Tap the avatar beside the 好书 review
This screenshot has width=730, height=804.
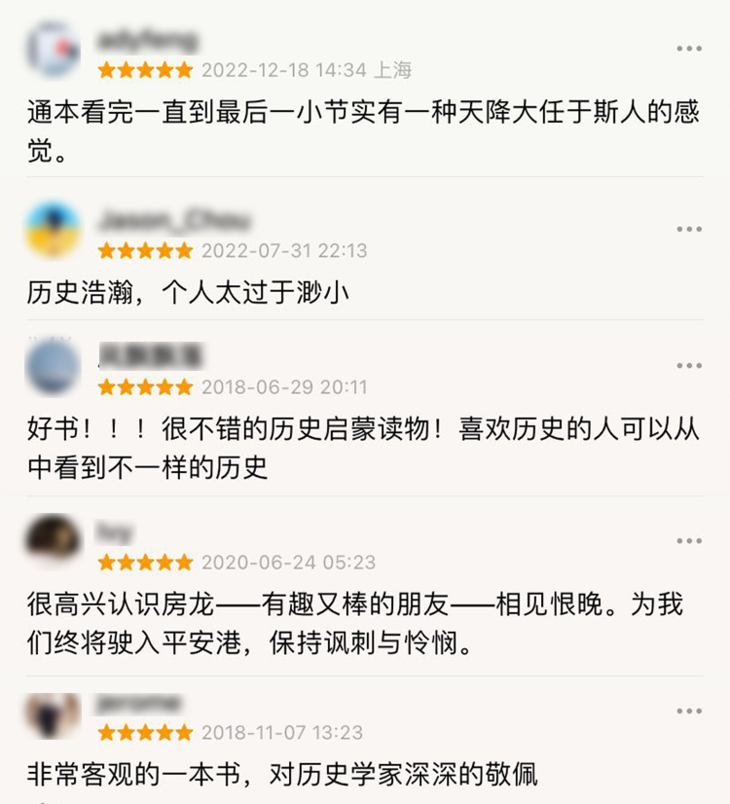[53, 367]
